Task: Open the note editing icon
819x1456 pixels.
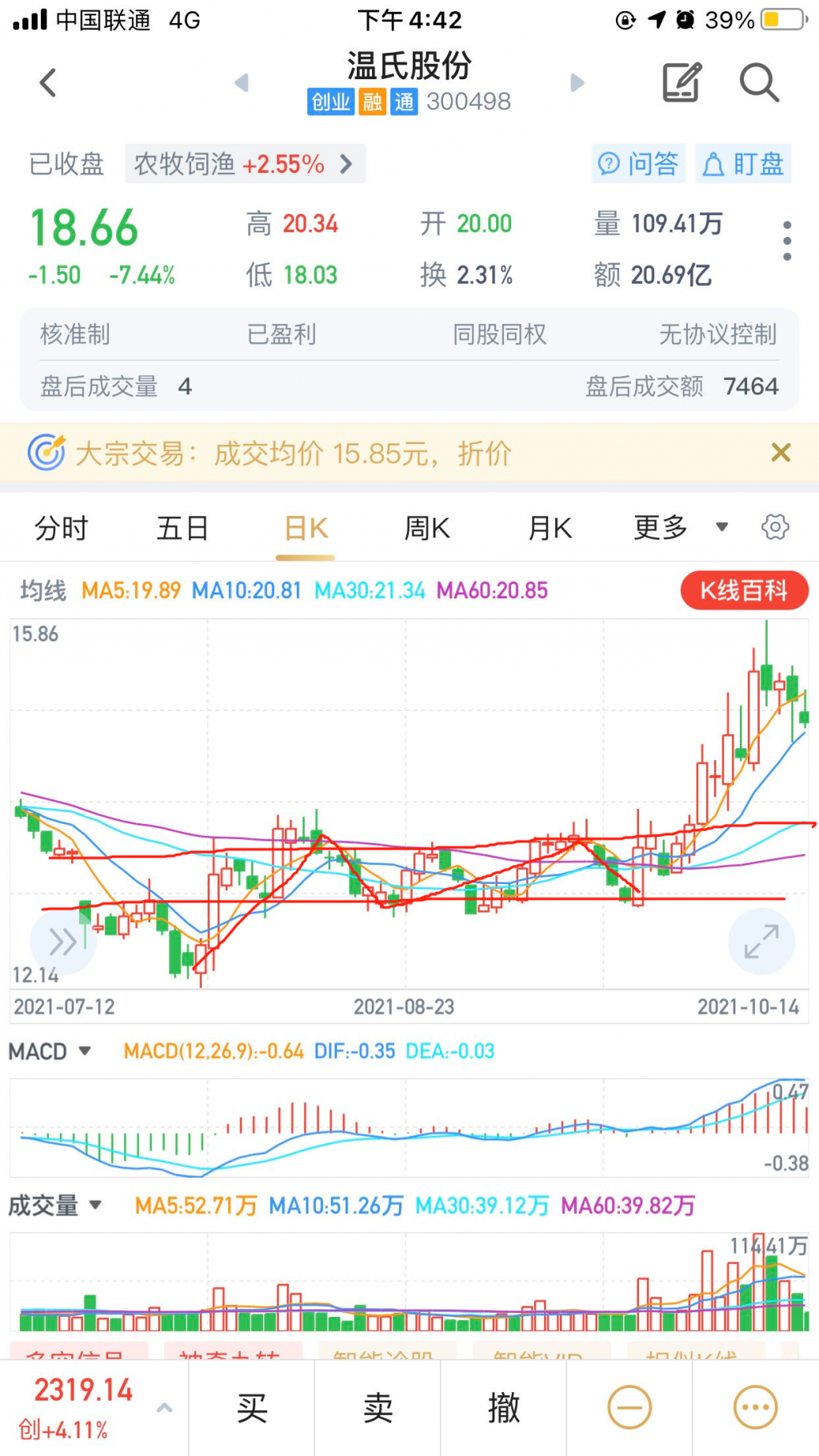Action: tap(681, 82)
